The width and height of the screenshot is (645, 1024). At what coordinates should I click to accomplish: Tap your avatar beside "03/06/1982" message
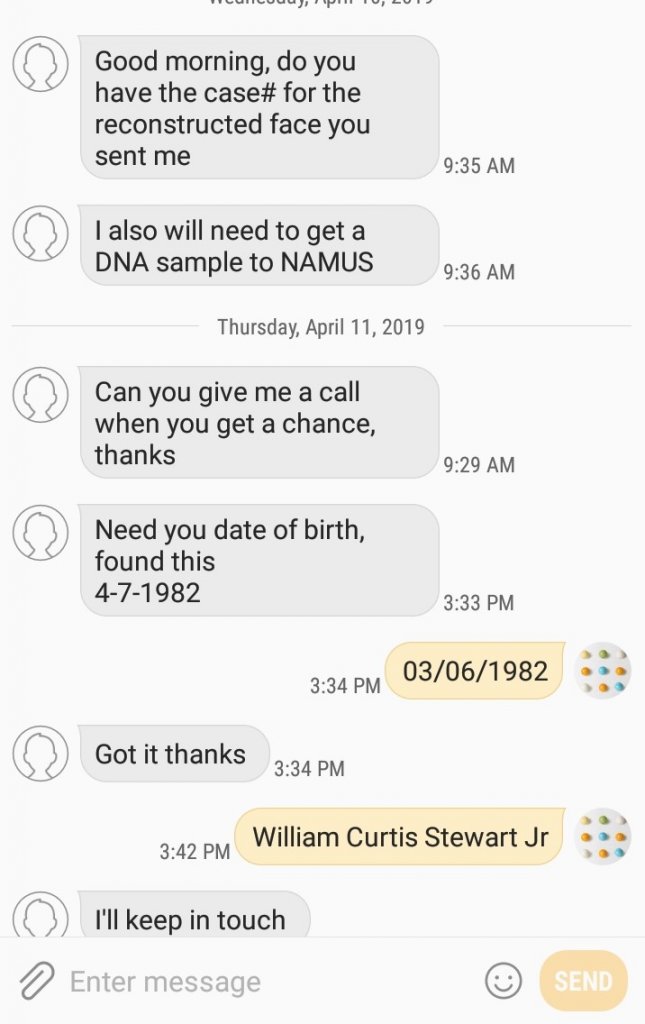(603, 670)
